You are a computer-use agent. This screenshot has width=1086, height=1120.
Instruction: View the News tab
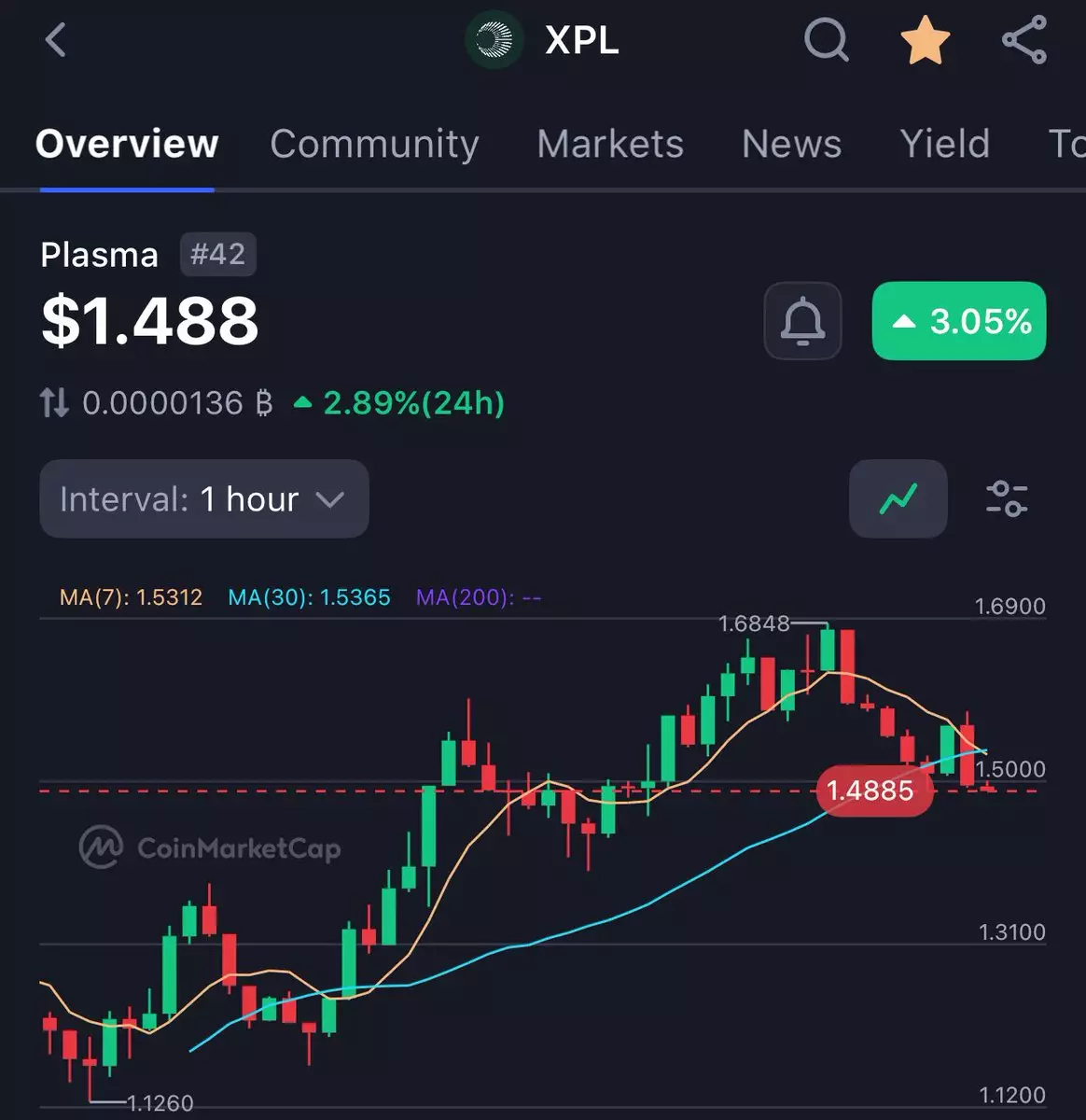[791, 144]
